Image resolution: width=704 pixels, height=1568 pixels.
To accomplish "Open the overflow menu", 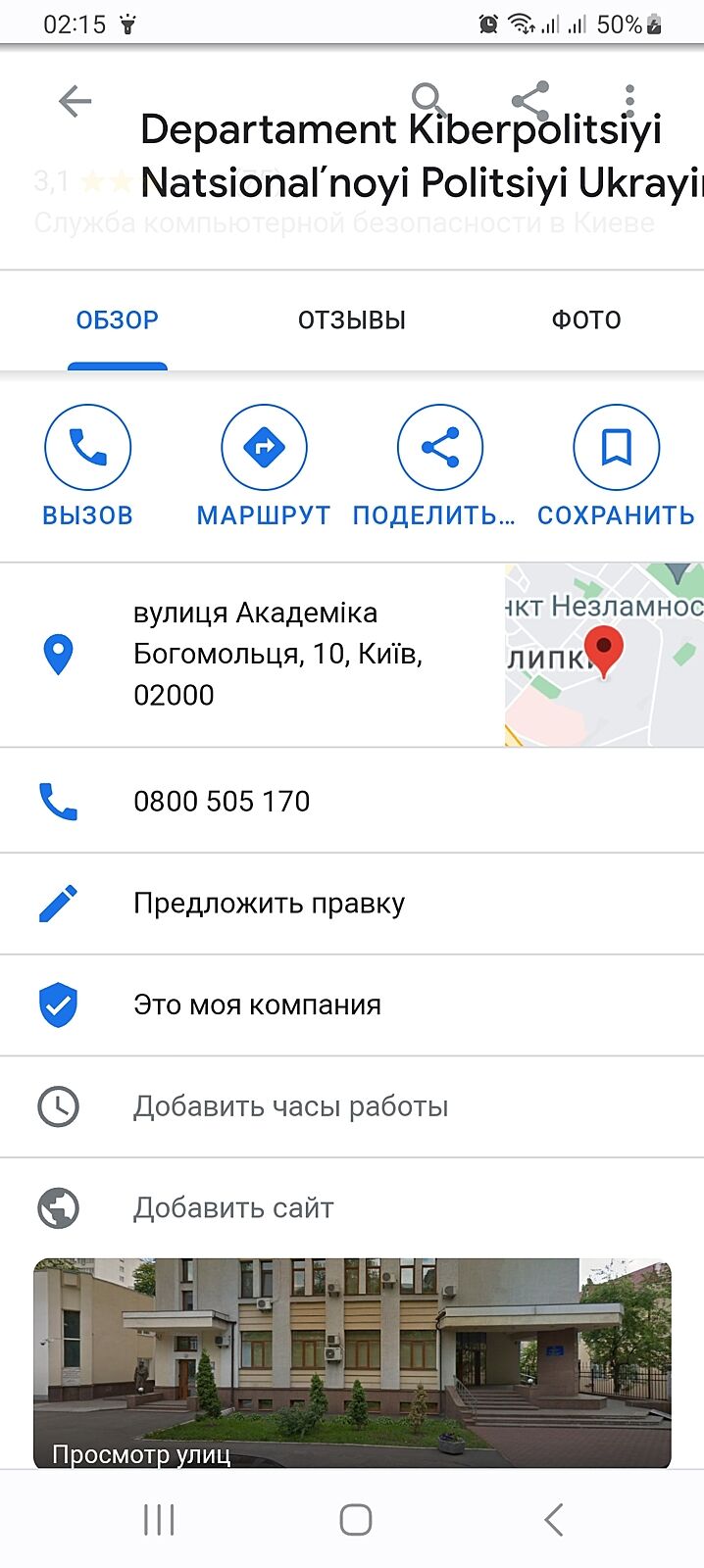I will (629, 100).
